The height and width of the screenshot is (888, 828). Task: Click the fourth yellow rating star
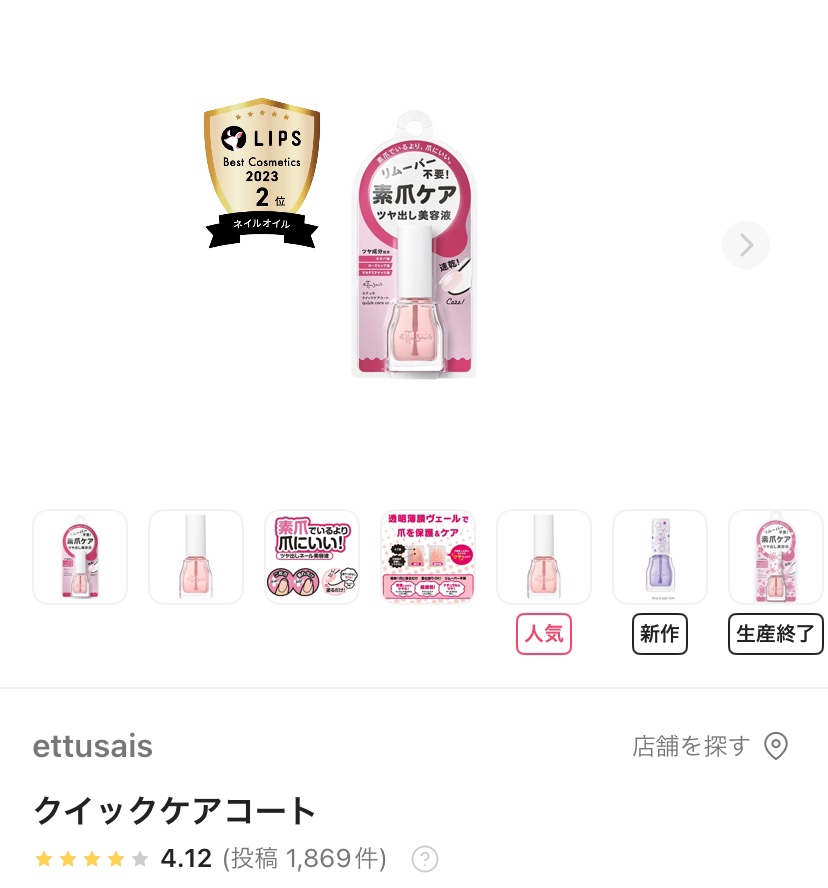[116, 858]
